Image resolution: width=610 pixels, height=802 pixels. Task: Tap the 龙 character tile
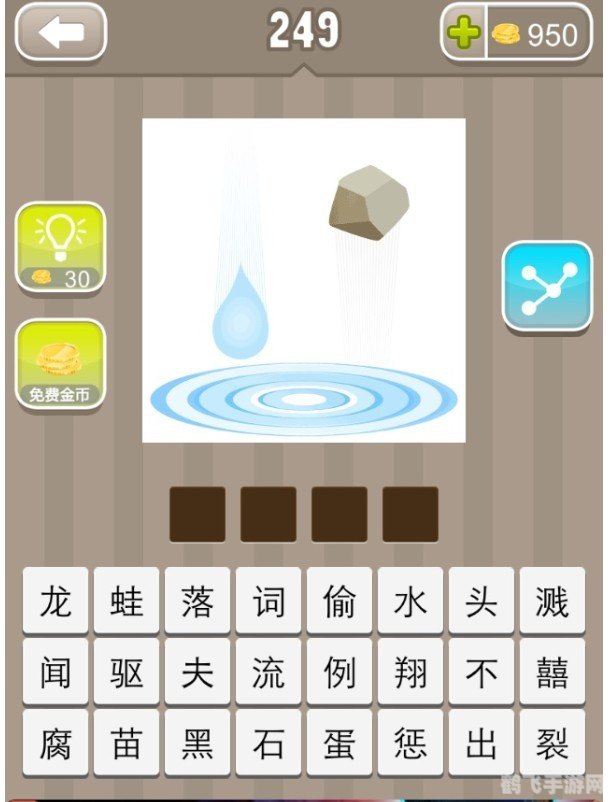[56, 601]
